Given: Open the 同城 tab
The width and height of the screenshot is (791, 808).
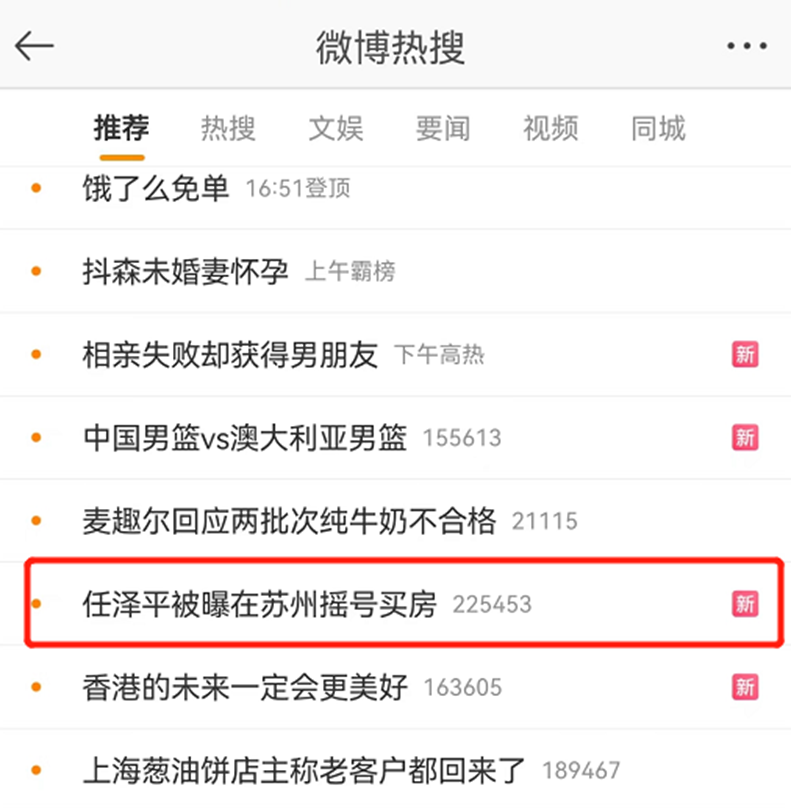Looking at the screenshot, I should [x=658, y=128].
